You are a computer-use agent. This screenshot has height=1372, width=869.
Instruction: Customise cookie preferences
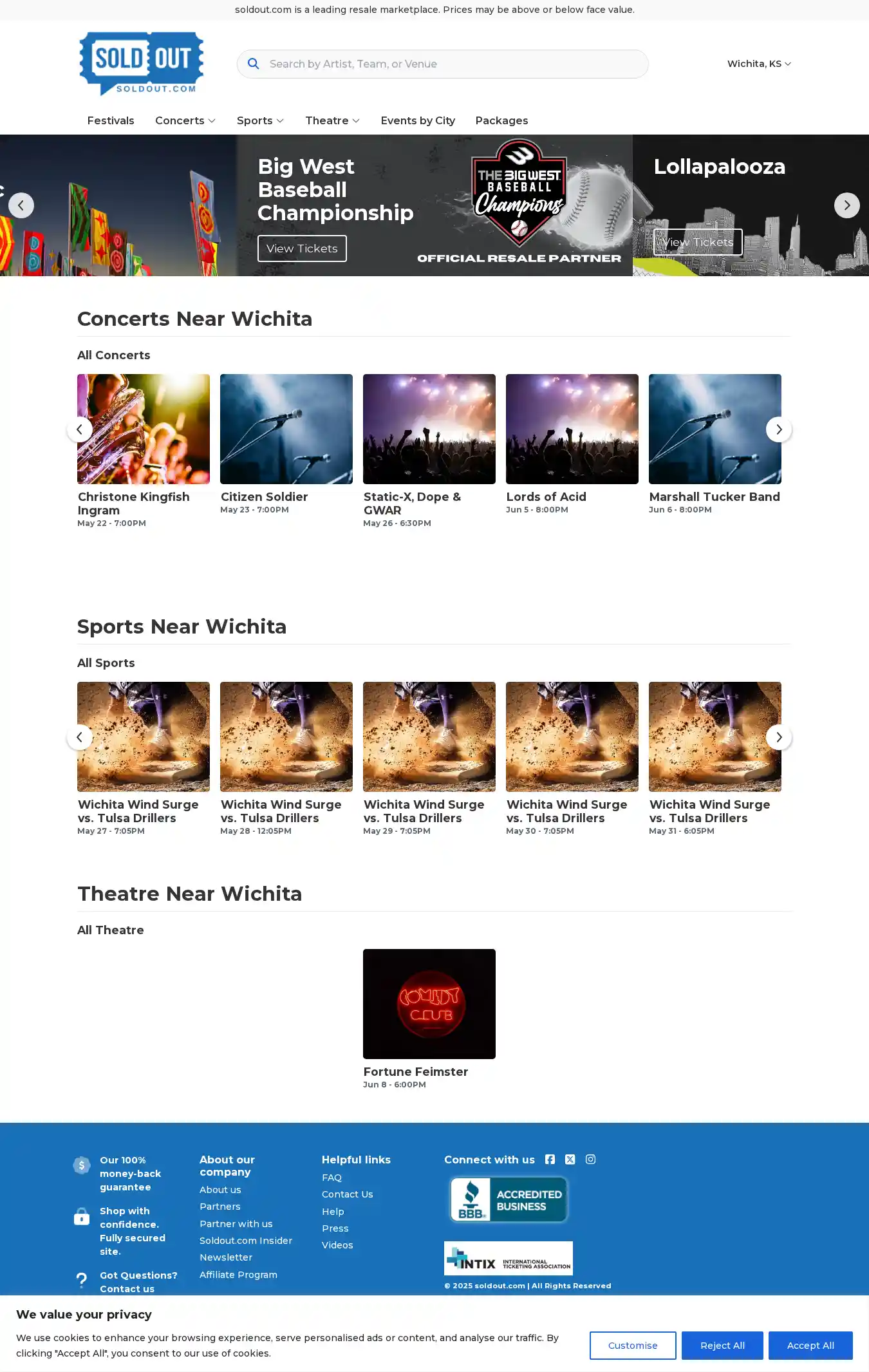(x=632, y=1346)
